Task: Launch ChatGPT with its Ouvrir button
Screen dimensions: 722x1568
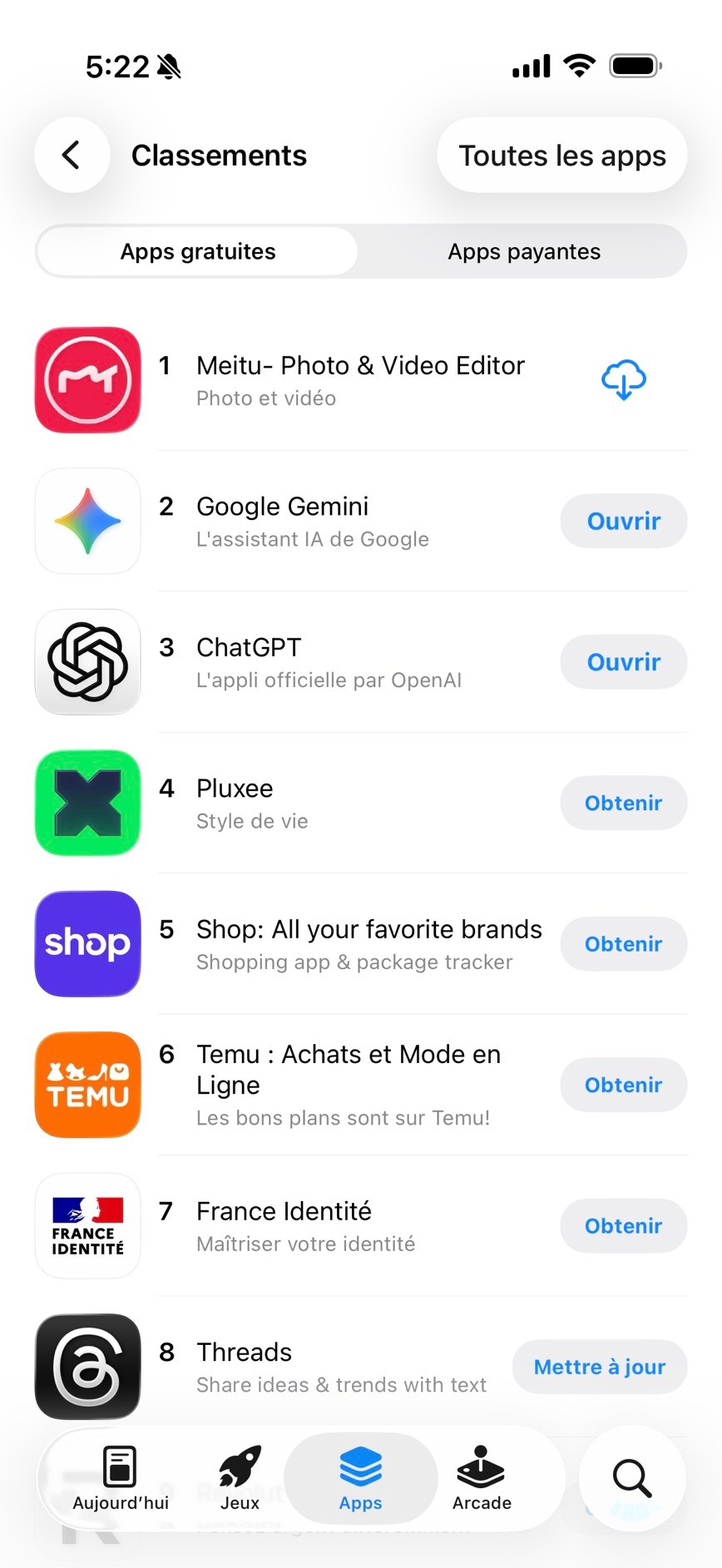Action: click(x=623, y=662)
